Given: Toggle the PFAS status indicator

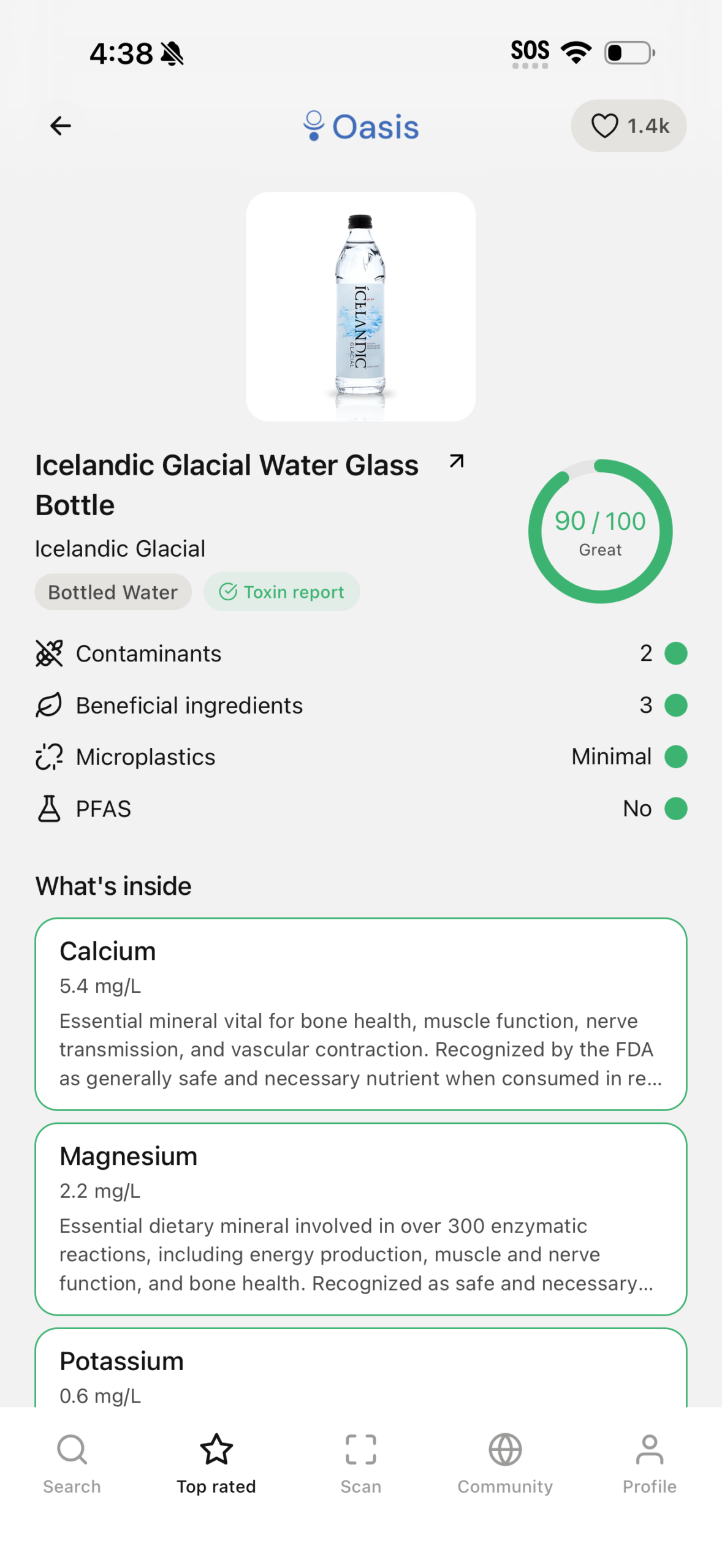Looking at the screenshot, I should 675,808.
